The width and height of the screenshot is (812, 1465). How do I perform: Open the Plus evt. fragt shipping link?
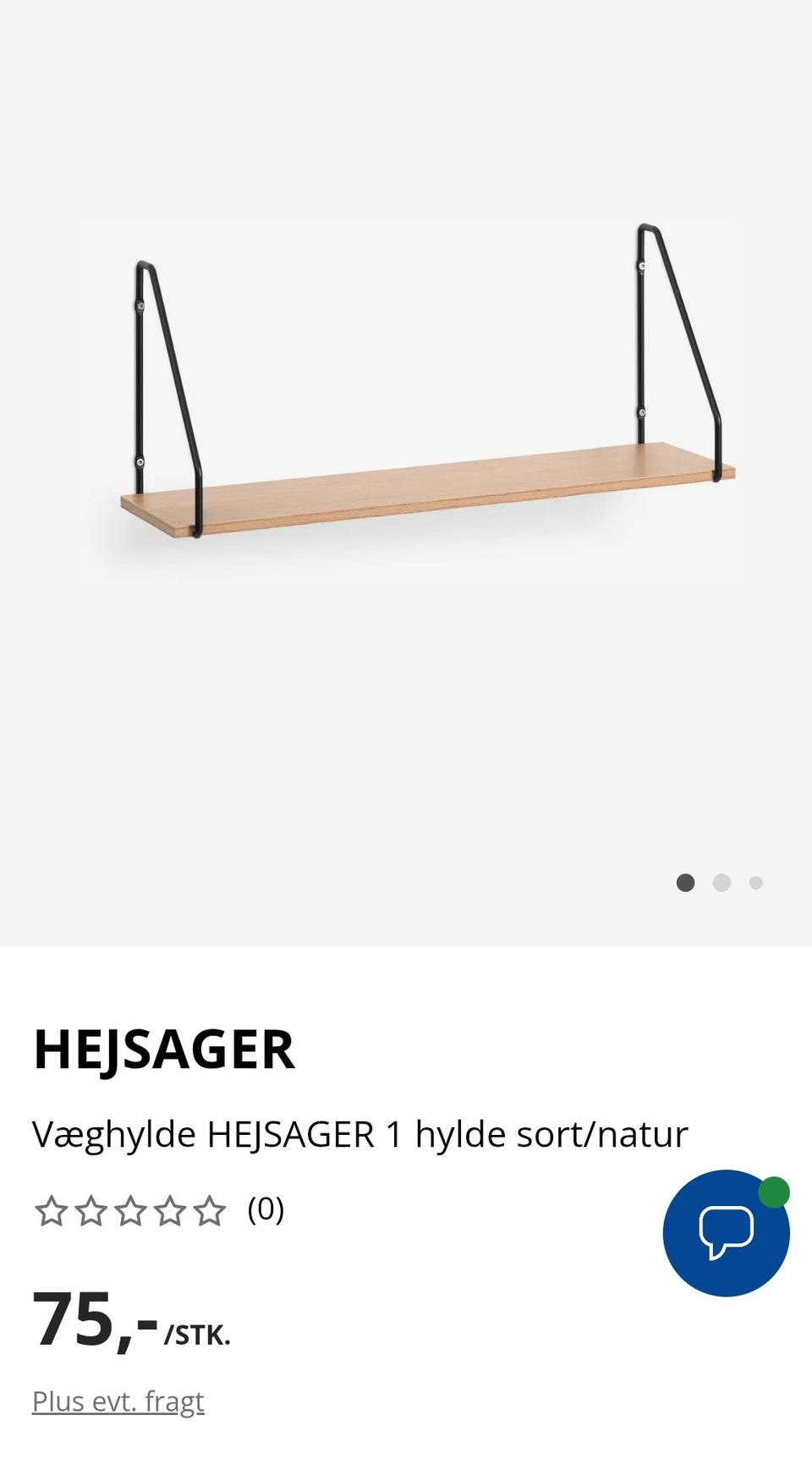coord(118,1401)
